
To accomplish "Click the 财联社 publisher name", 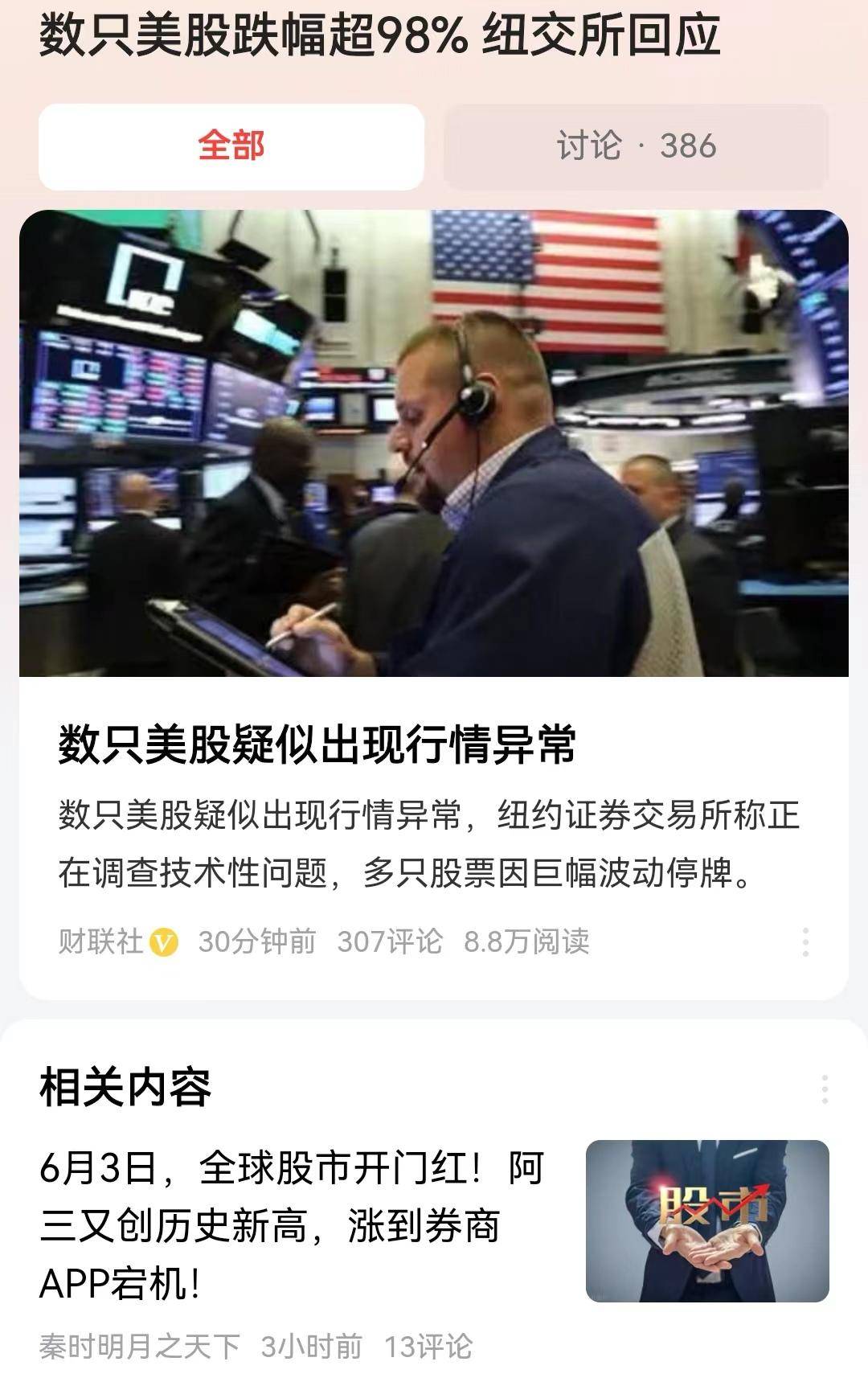I will pos(96,939).
